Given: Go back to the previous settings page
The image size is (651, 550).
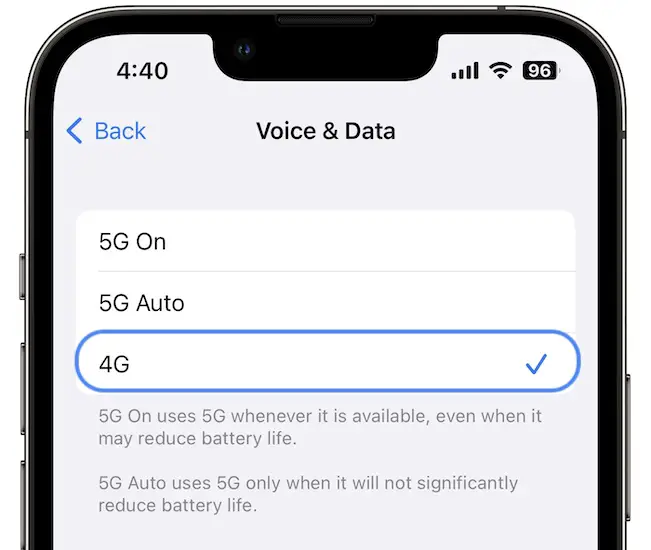Looking at the screenshot, I should 106,131.
